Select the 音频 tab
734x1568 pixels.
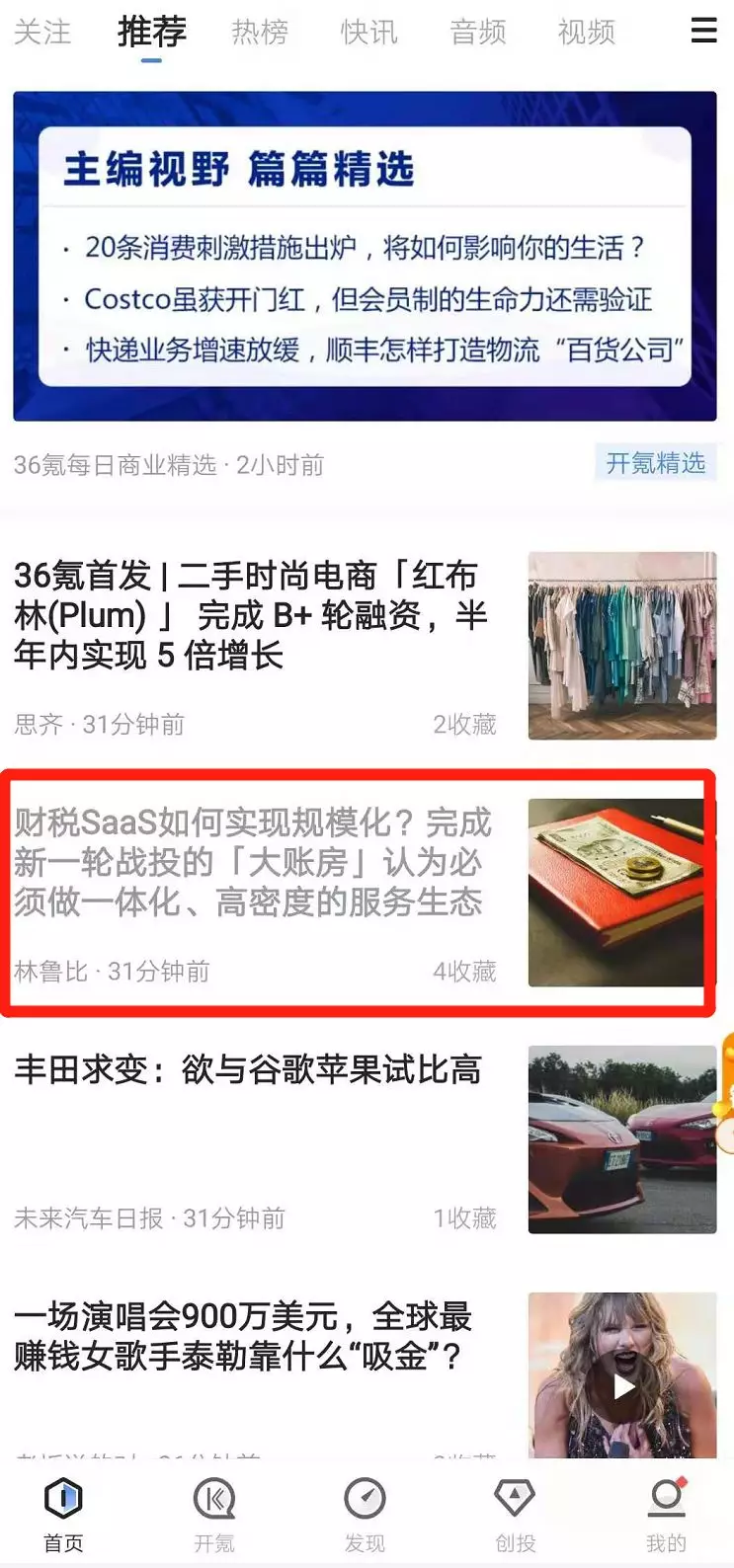477,33
